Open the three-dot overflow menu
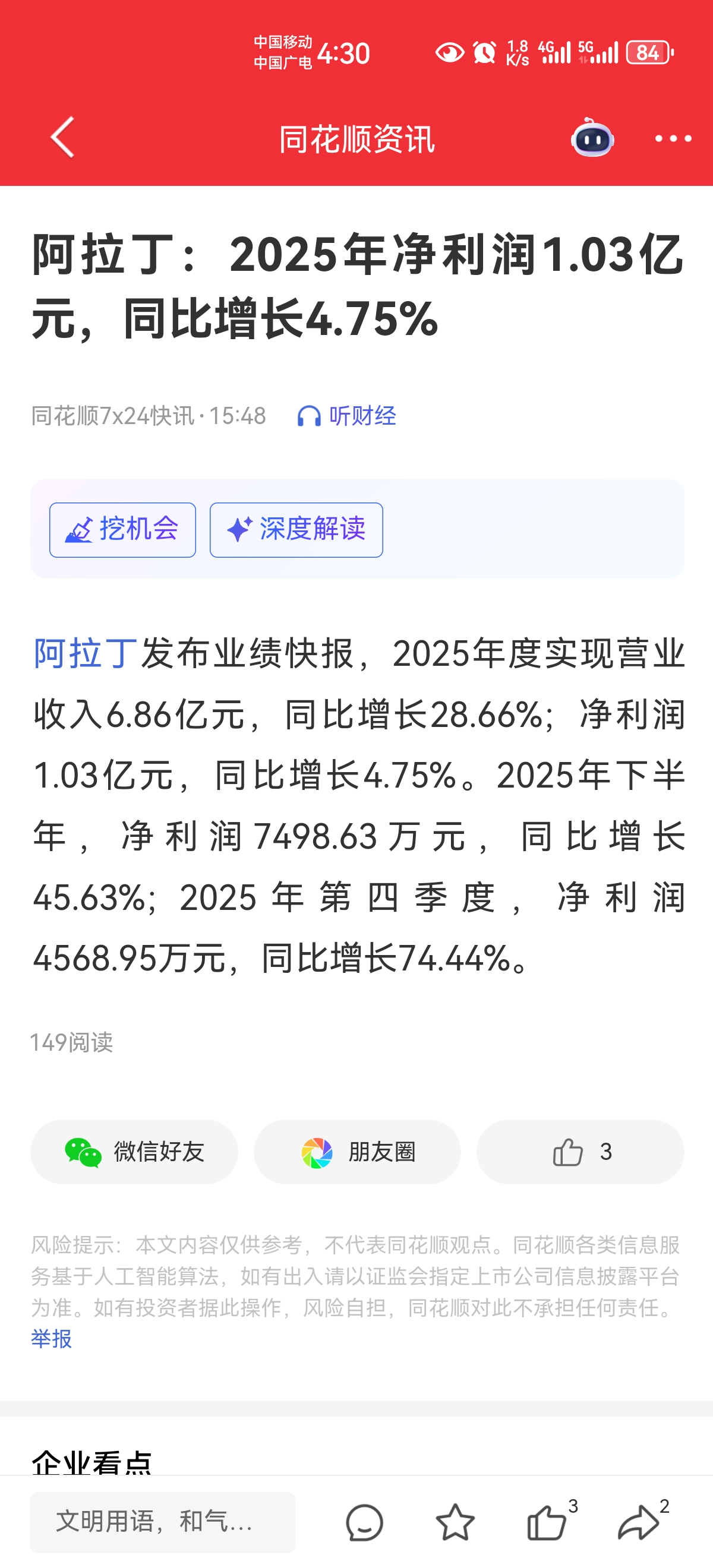The height and width of the screenshot is (1568, 713). [x=672, y=139]
